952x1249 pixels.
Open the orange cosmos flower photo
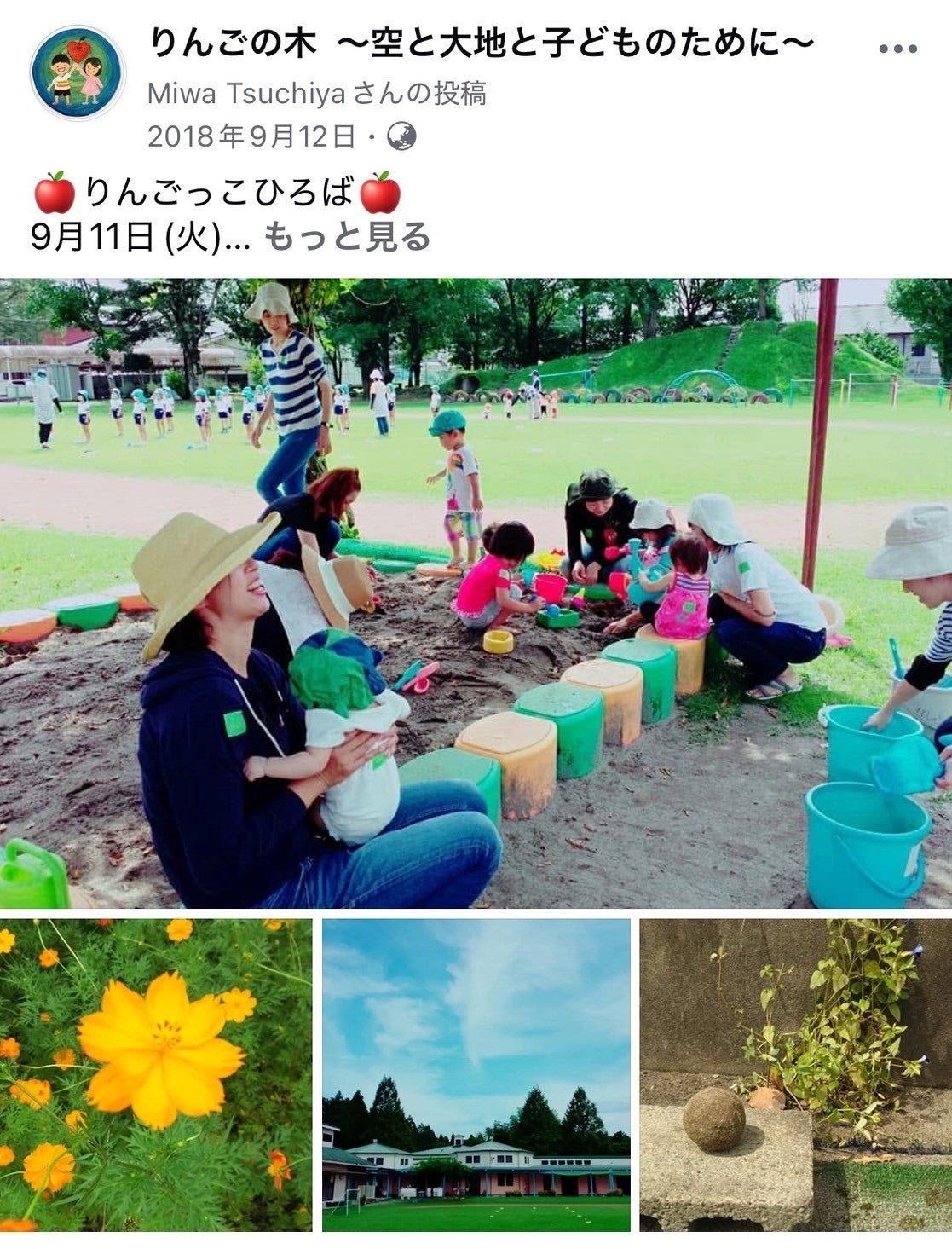point(156,1074)
